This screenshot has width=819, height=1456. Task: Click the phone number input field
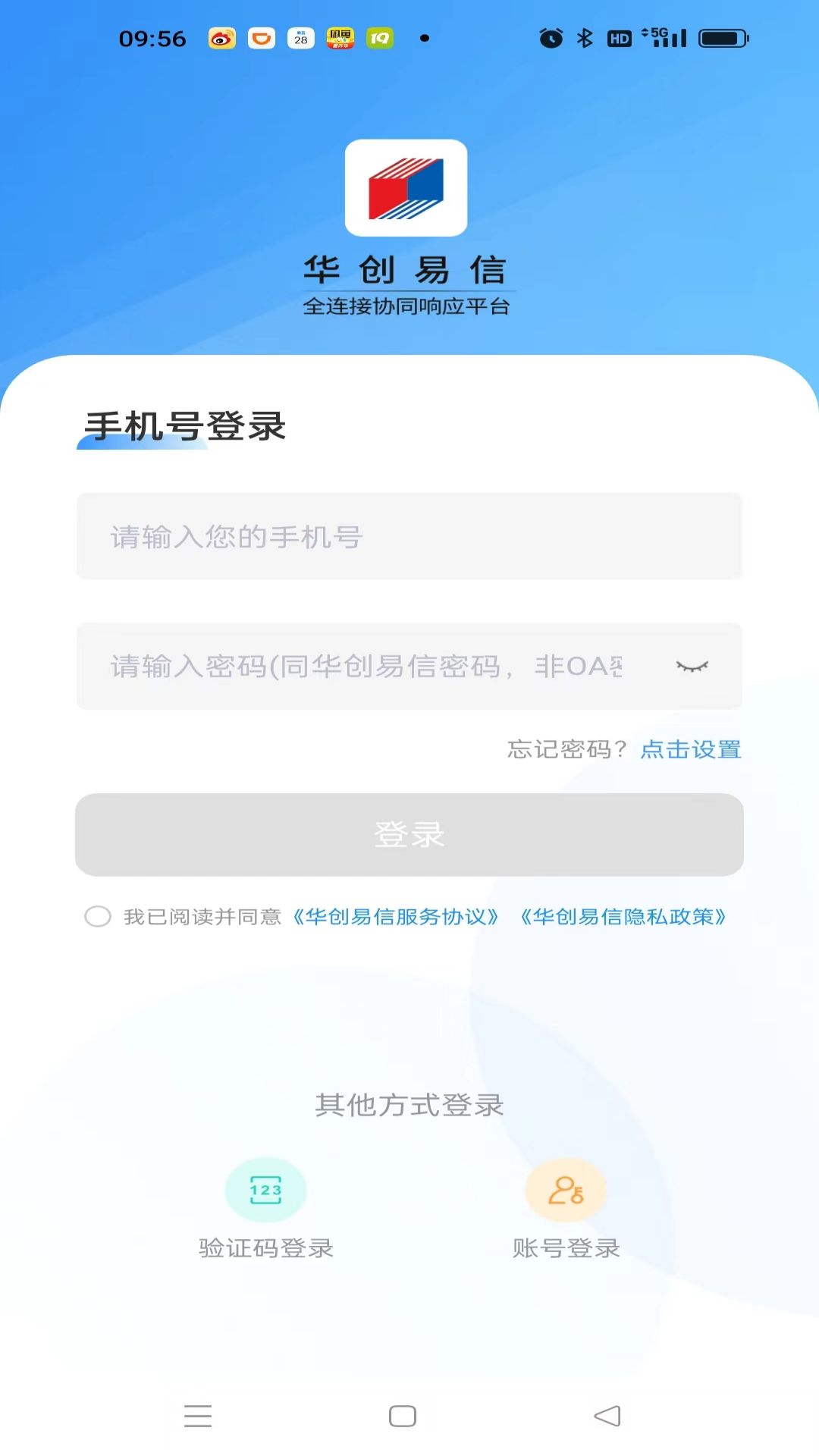409,535
